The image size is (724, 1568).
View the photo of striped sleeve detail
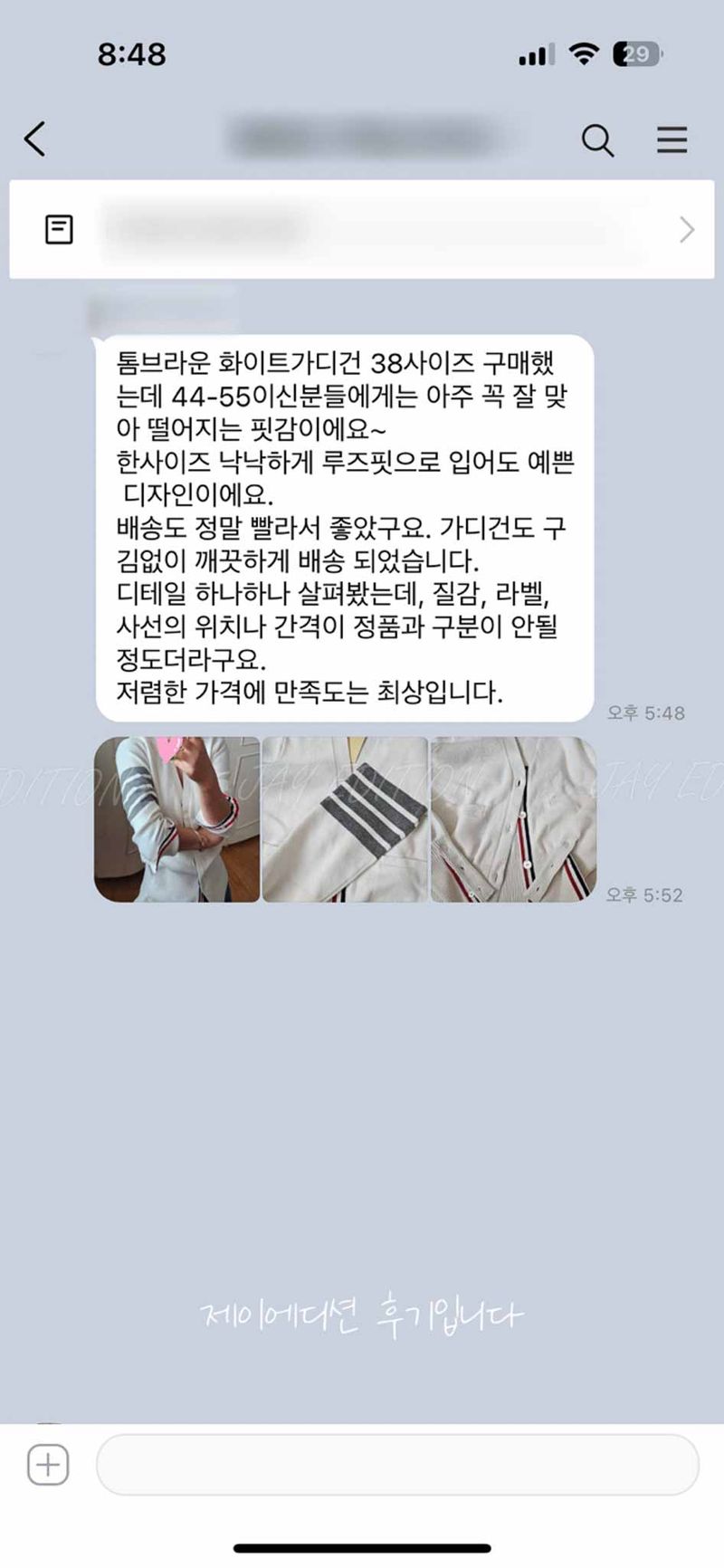345,819
